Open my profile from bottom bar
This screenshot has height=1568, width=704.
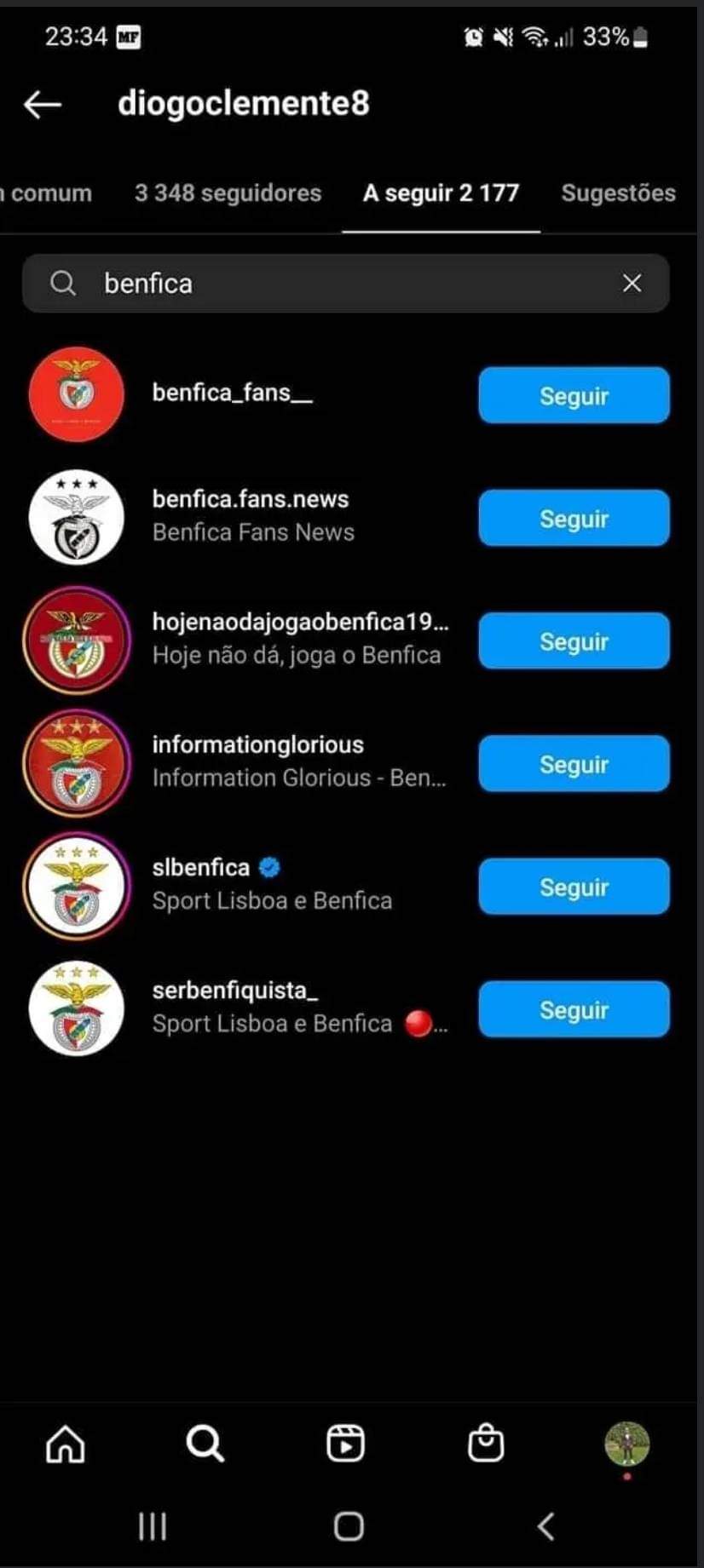click(x=626, y=1444)
